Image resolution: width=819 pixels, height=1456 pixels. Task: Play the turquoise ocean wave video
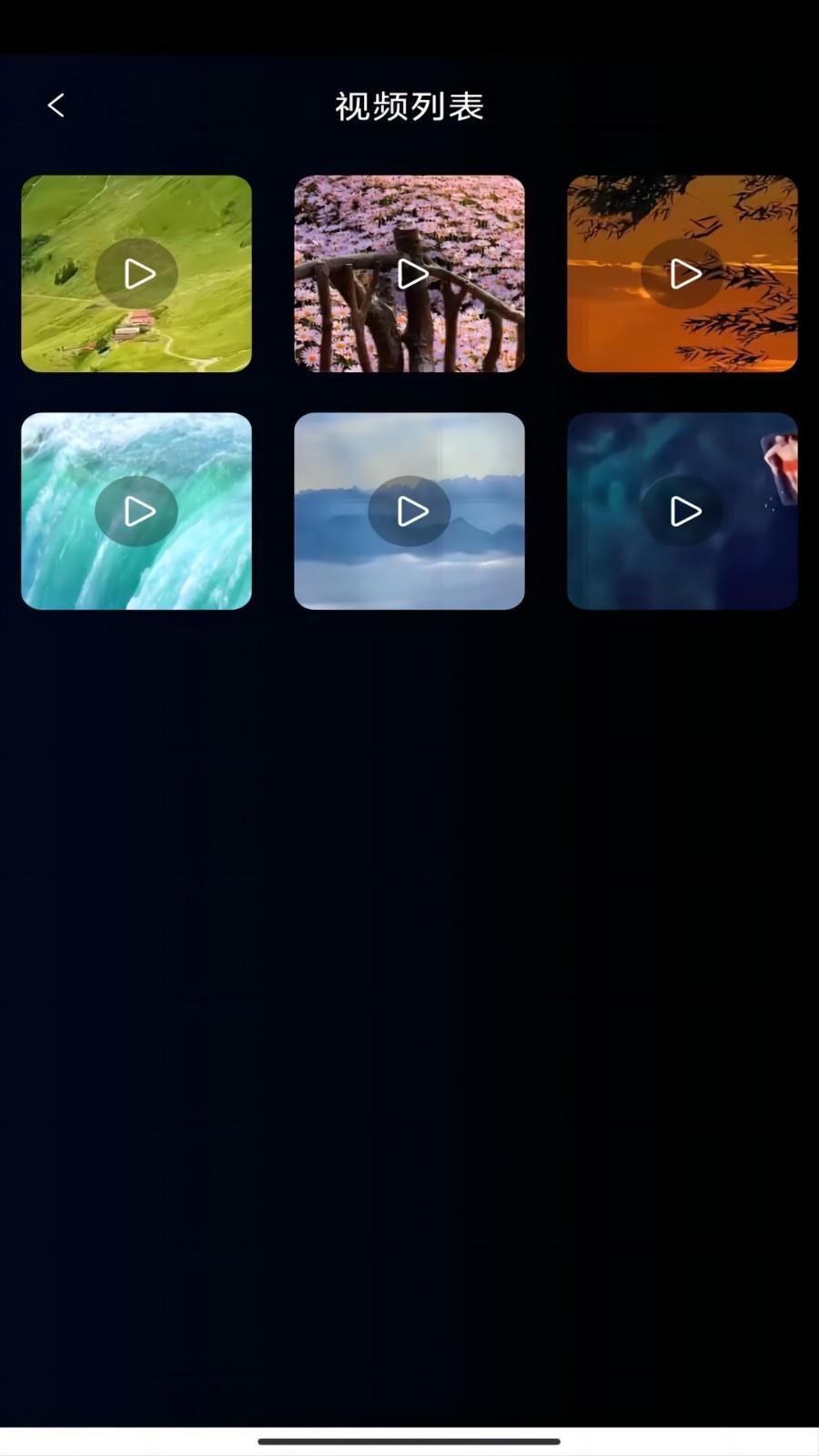pyautogui.click(x=136, y=511)
